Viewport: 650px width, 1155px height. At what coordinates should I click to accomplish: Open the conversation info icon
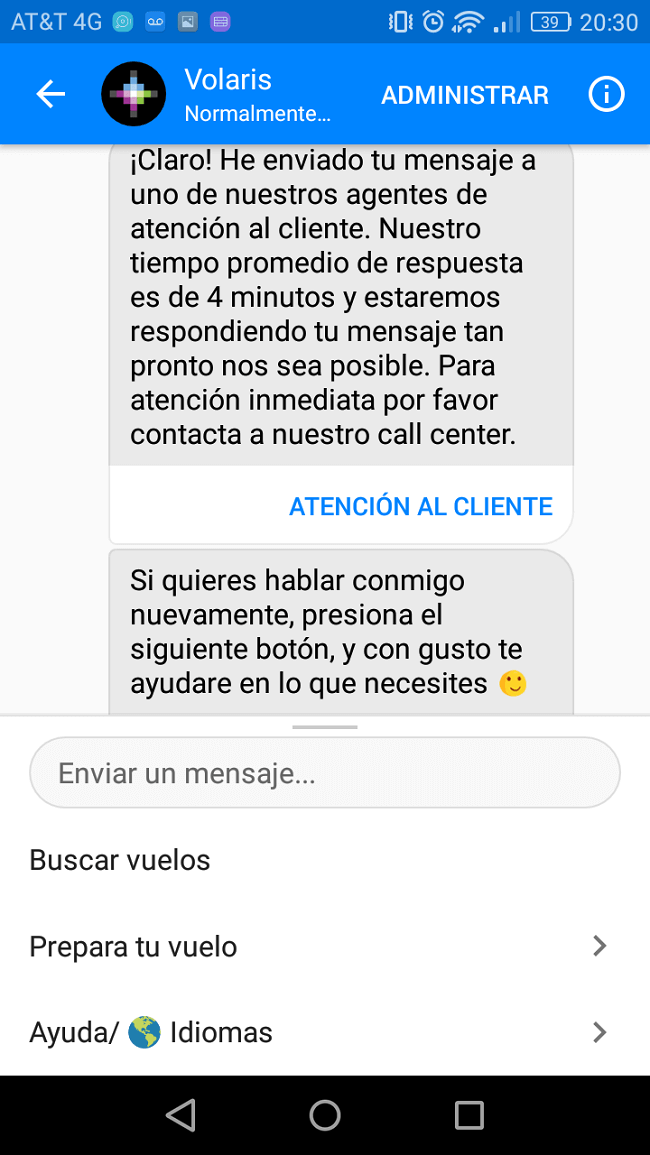coord(606,95)
